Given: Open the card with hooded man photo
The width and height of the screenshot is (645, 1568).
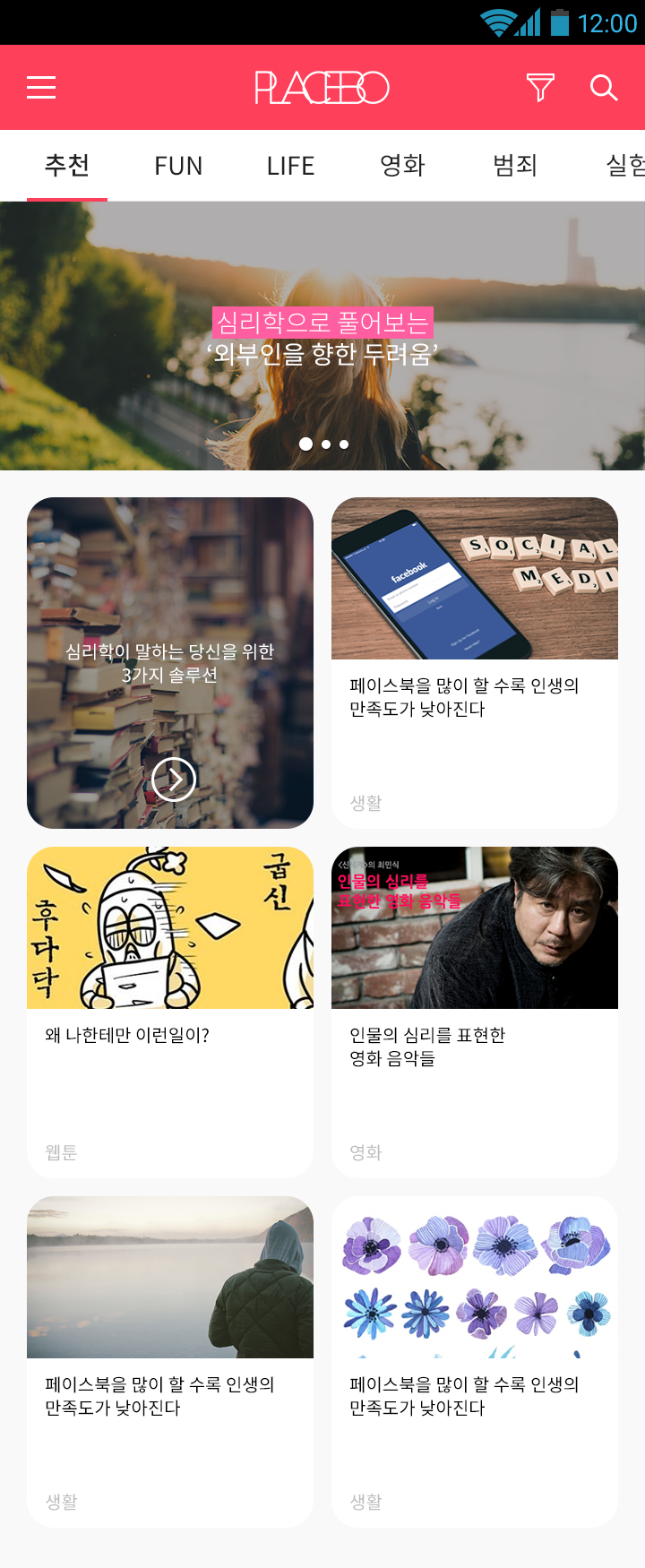Looking at the screenshot, I should click(170, 1362).
